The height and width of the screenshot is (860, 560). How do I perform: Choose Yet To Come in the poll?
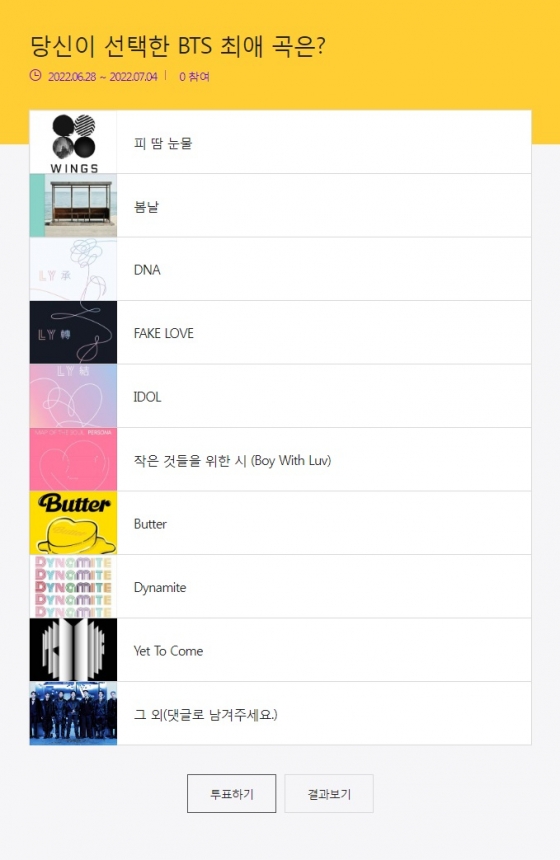pyautogui.click(x=280, y=650)
